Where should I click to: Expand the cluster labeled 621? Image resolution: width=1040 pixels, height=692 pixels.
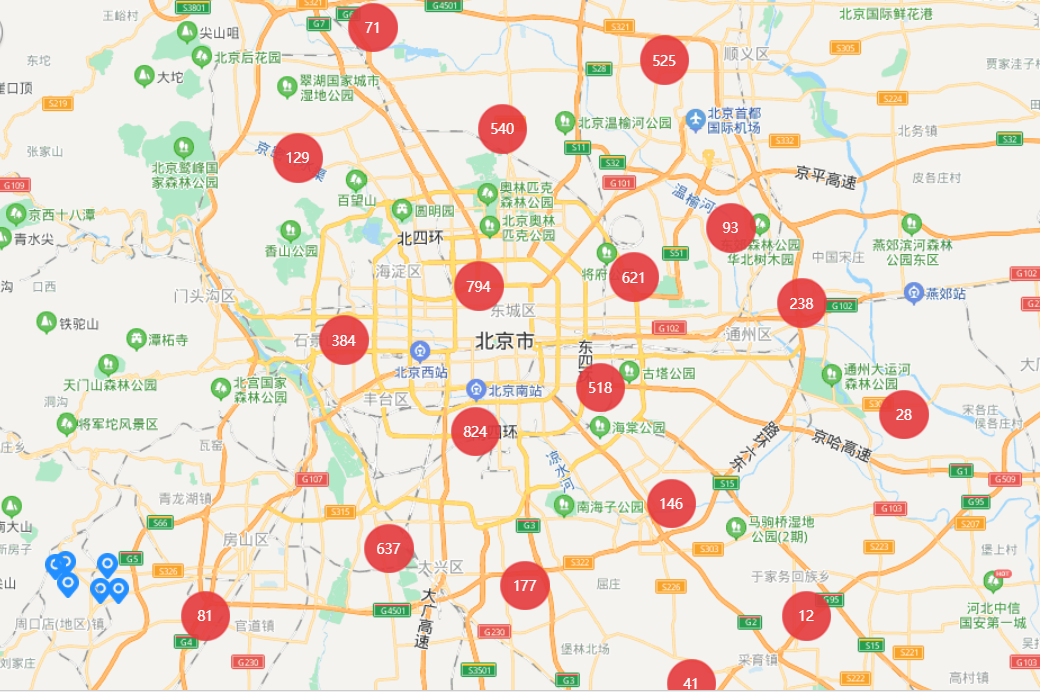633,278
